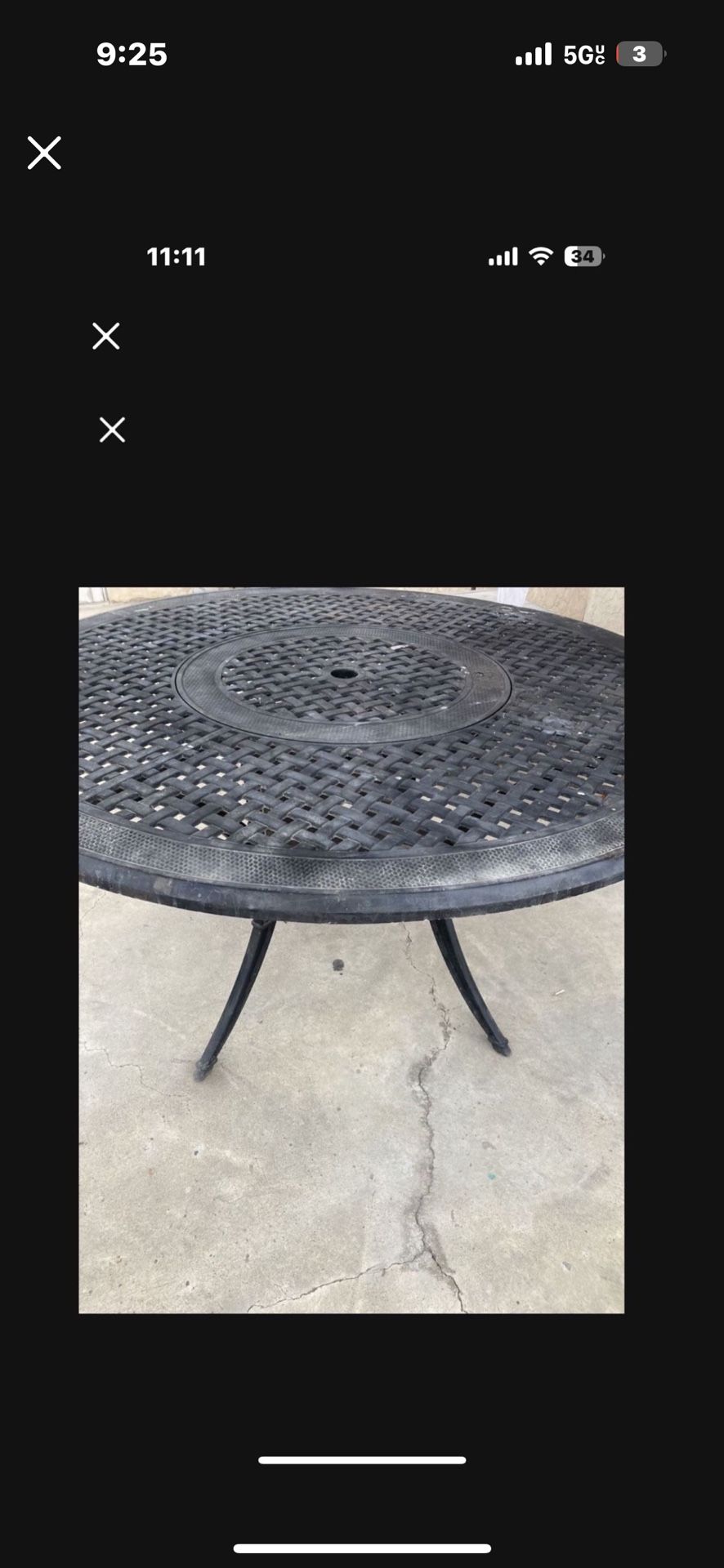Viewport: 724px width, 1568px height.
Task: Close the photo viewer with the X
Action: 44,154
